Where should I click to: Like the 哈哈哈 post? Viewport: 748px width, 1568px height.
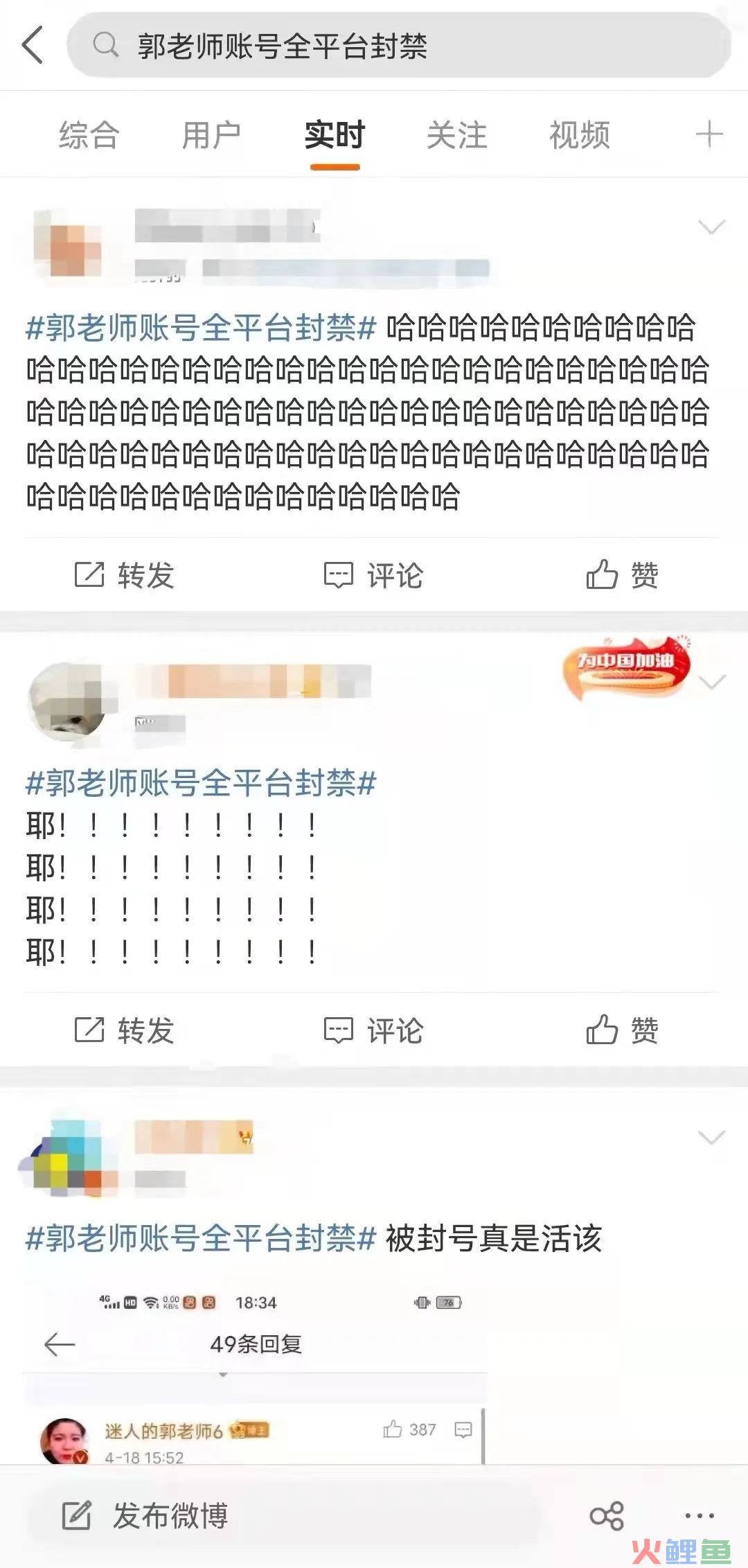[x=622, y=575]
